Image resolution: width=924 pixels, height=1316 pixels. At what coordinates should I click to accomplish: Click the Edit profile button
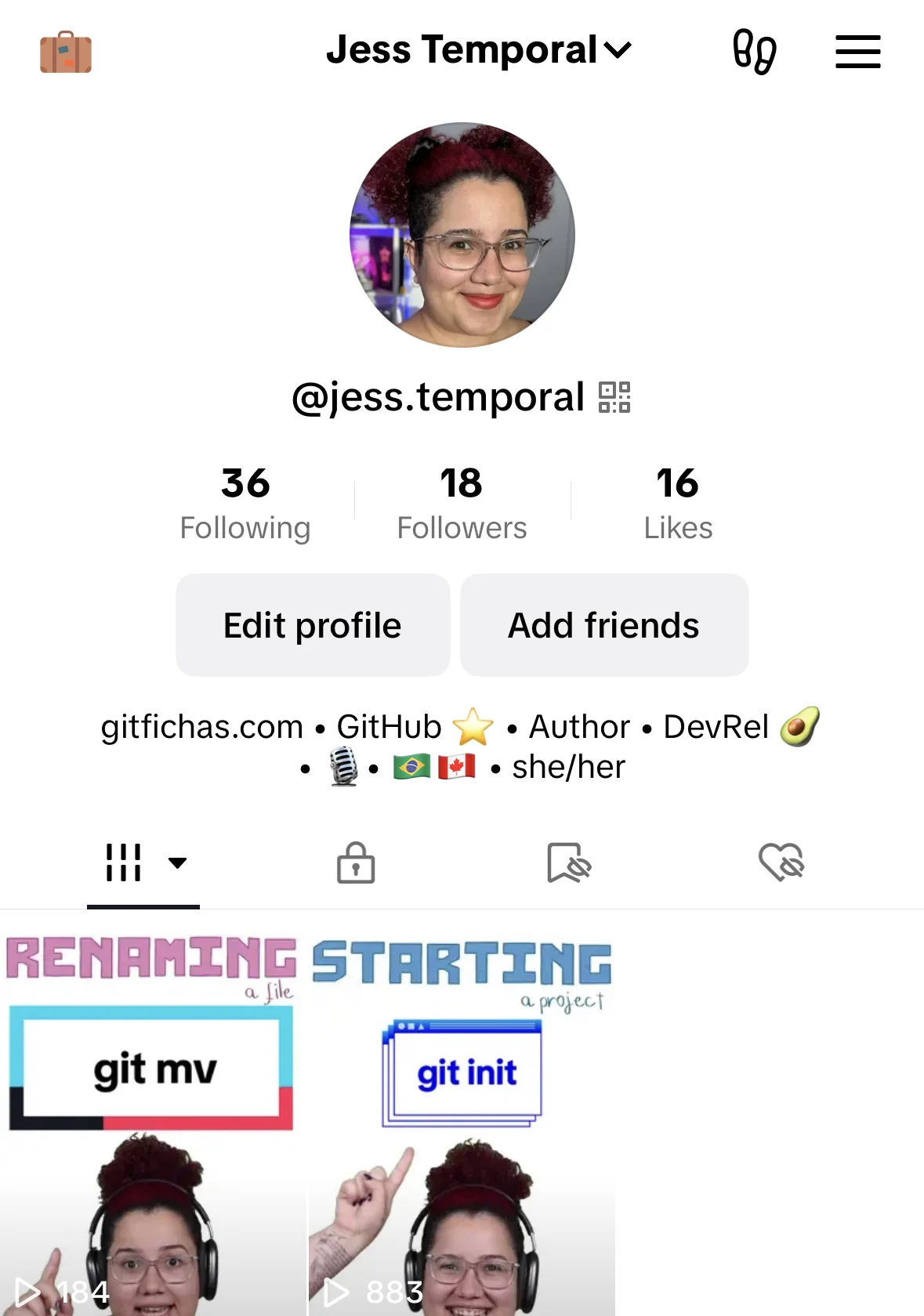(312, 624)
